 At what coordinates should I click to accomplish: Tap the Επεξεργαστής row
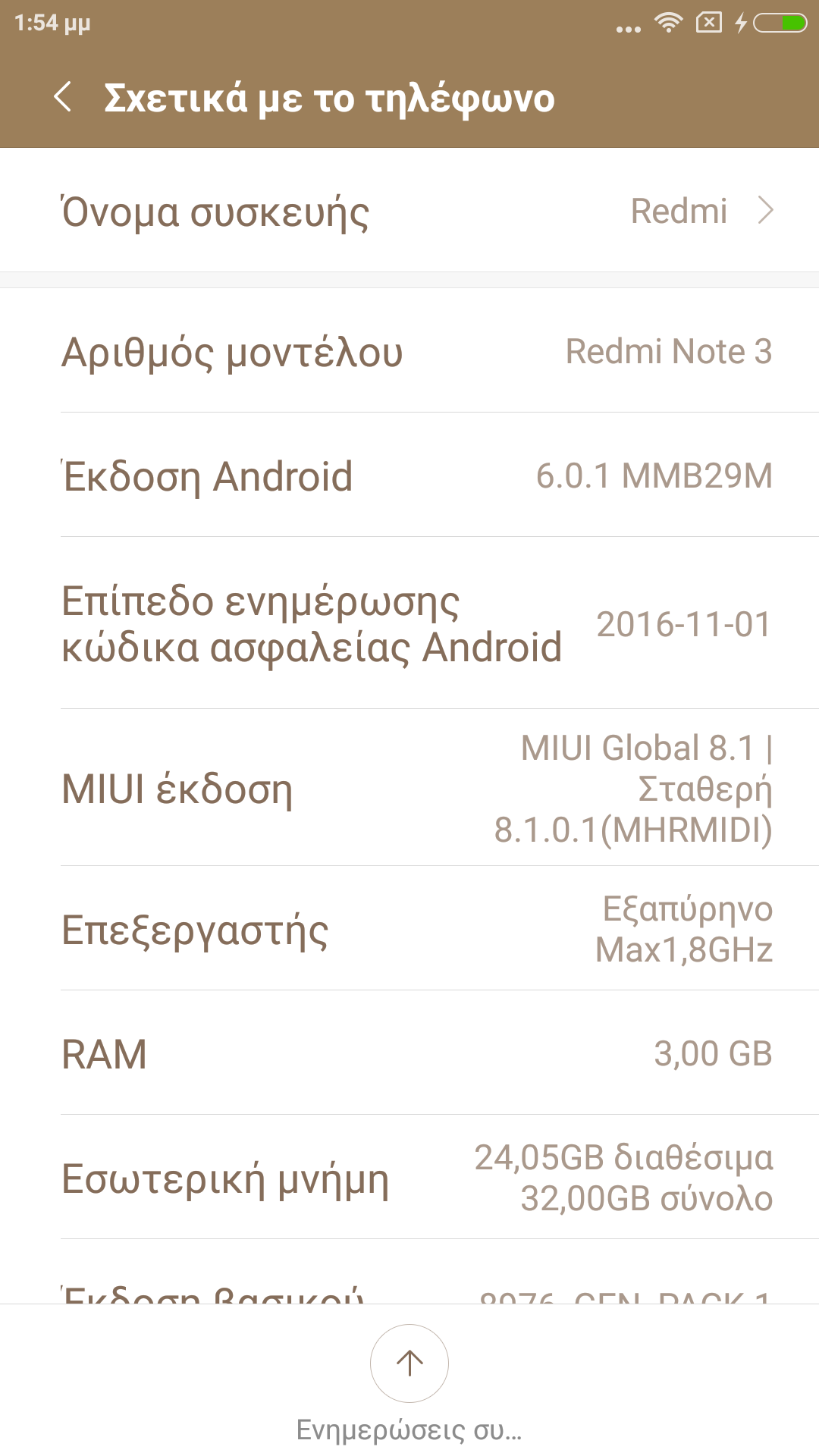click(409, 929)
